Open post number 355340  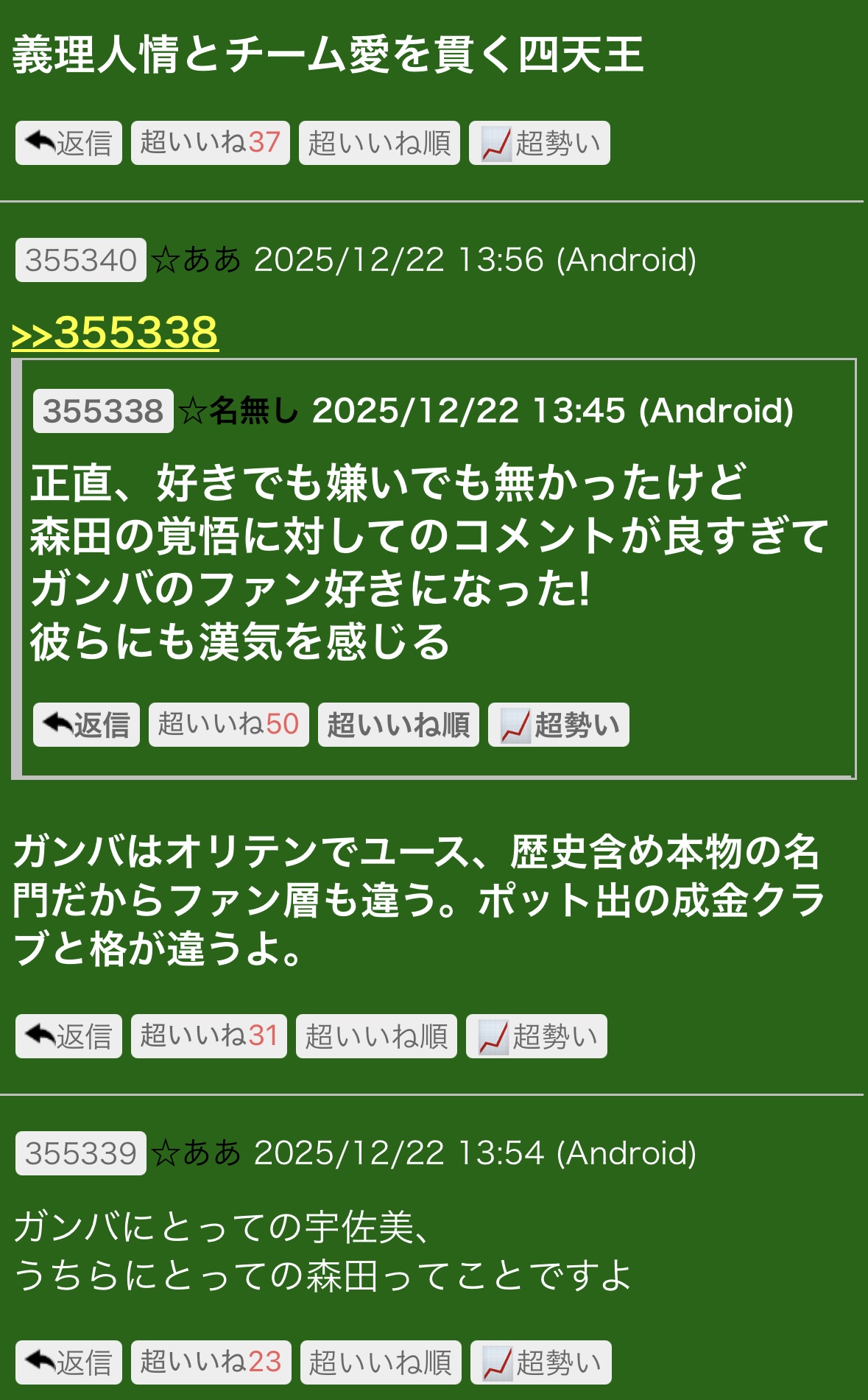coord(81,260)
